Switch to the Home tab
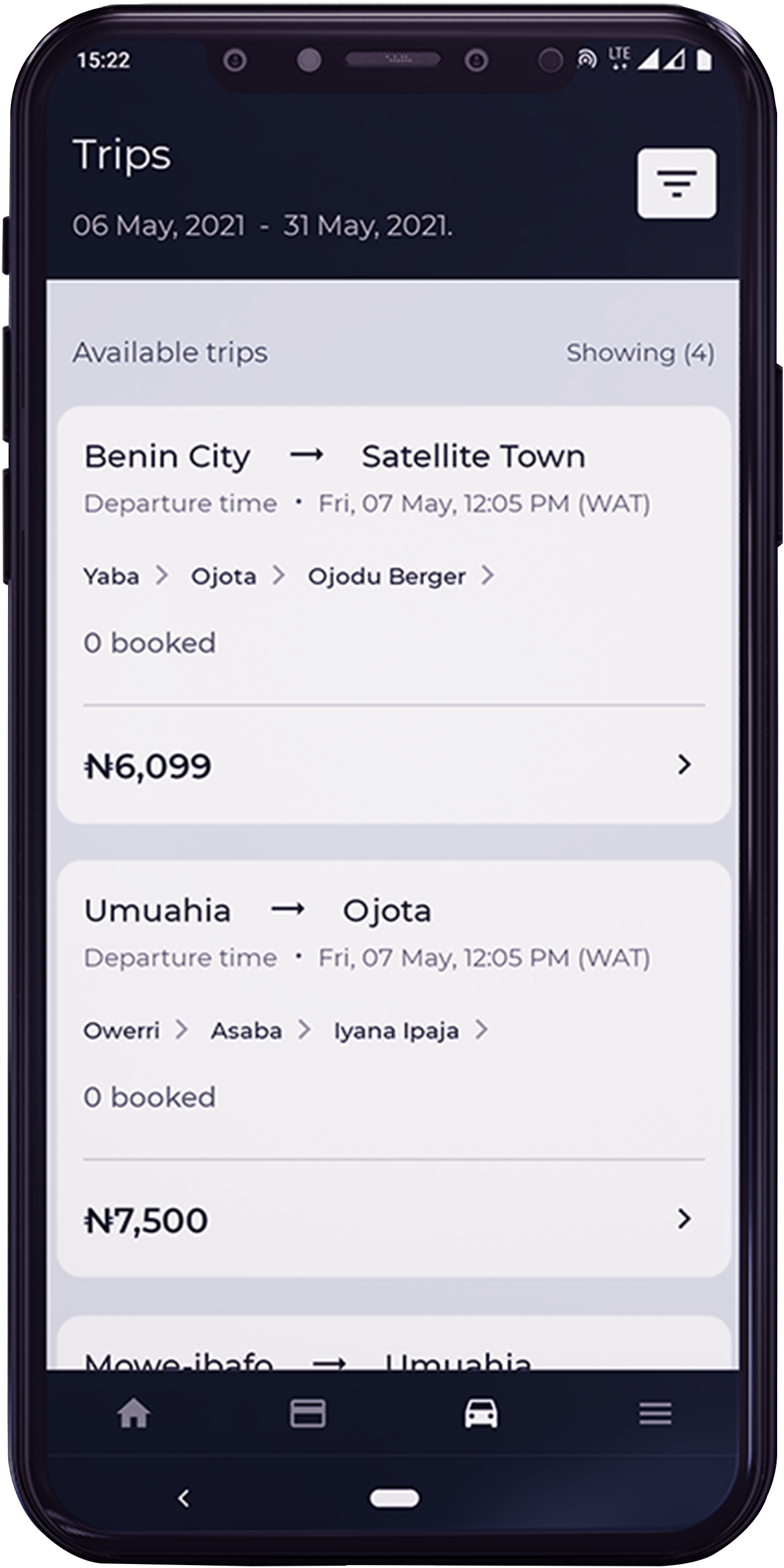784x1568 pixels. 133,1413
